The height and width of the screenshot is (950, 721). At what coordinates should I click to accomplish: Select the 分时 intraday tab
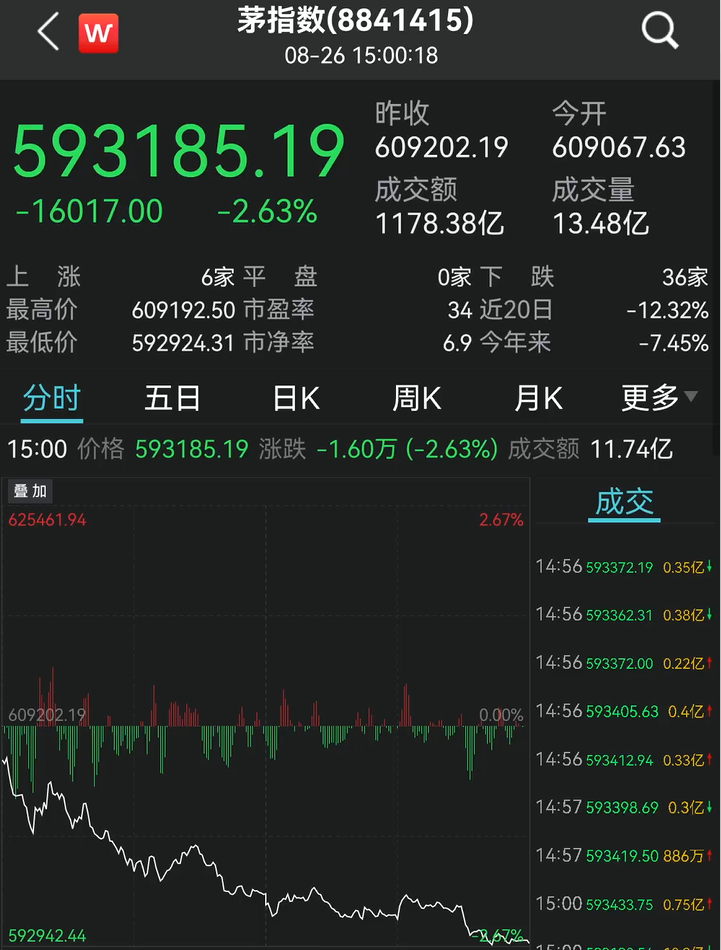click(50, 397)
